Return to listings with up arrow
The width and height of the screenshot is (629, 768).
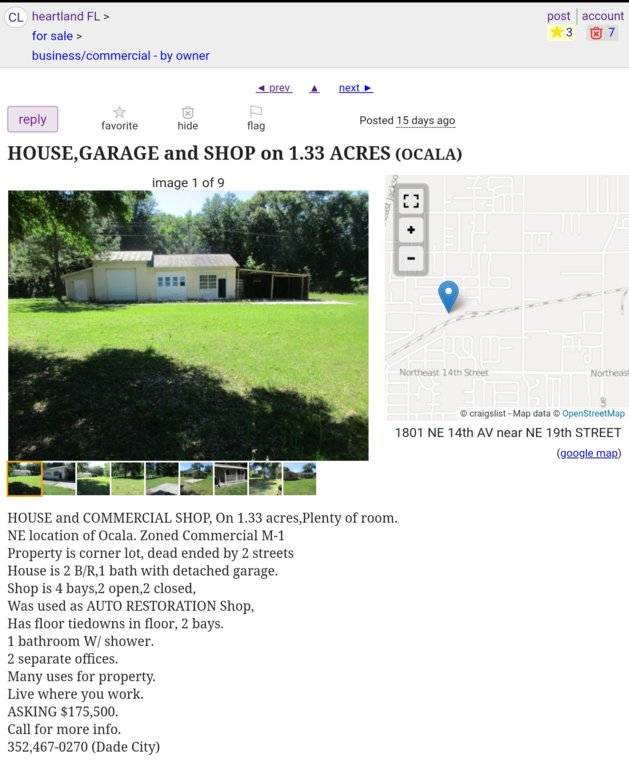[314, 88]
